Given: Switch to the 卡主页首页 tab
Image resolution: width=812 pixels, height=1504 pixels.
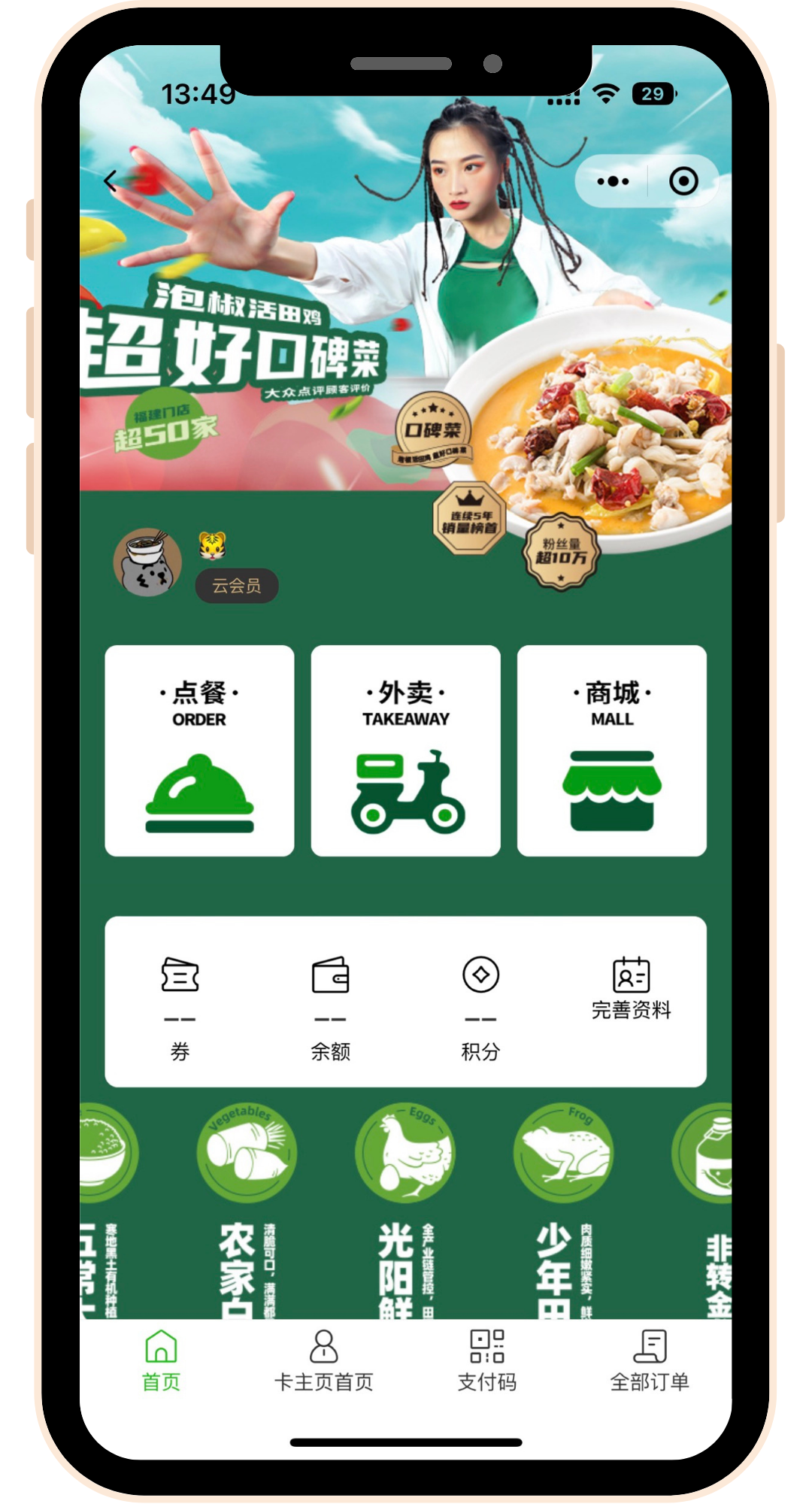Looking at the screenshot, I should tap(323, 1360).
